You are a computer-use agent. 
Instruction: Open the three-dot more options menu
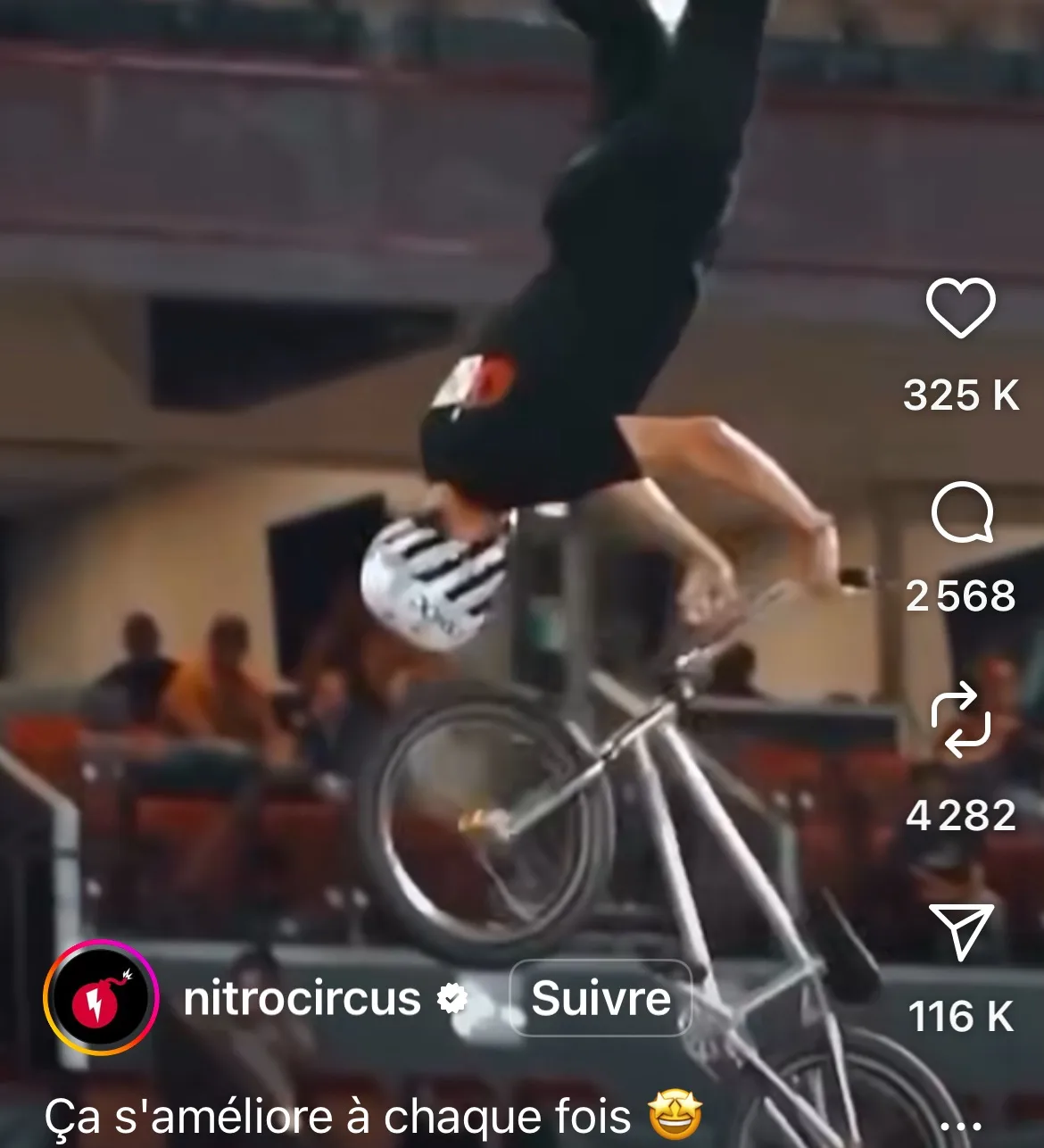pos(960,1127)
